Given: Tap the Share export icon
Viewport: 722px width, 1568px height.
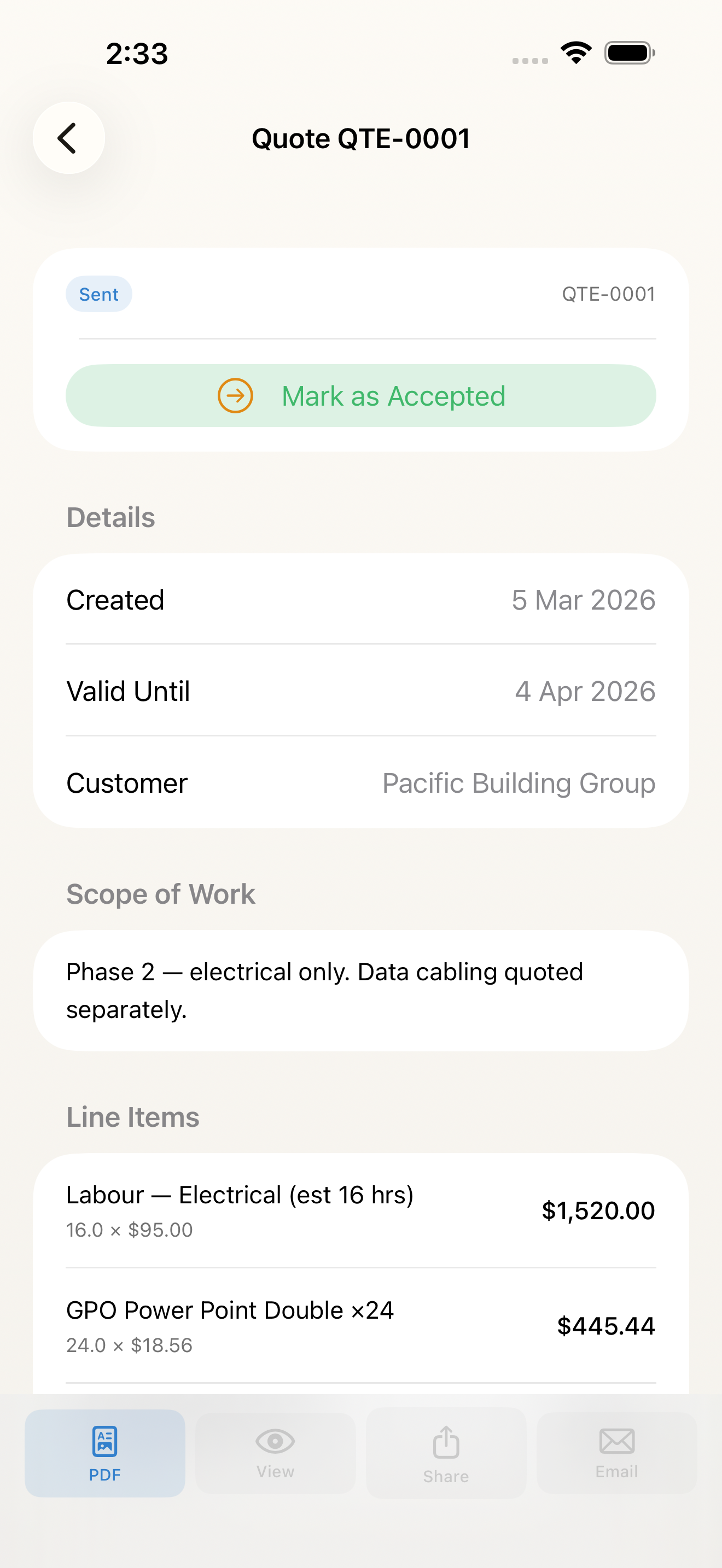Looking at the screenshot, I should (x=446, y=1441).
